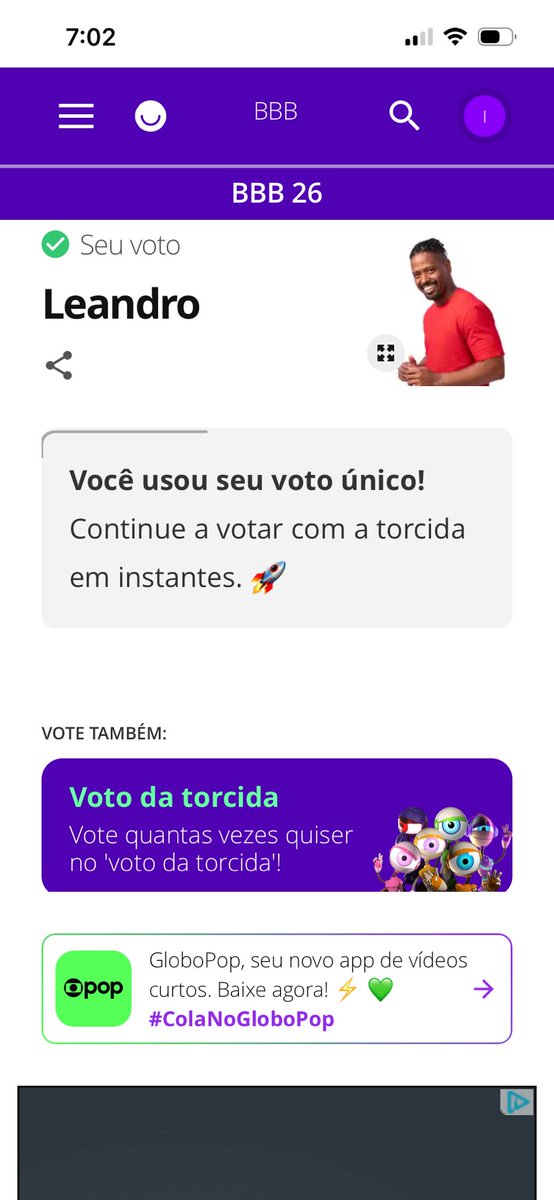The width and height of the screenshot is (554, 1200).
Task: Expand Leandro's photo
Action: pyautogui.click(x=385, y=353)
